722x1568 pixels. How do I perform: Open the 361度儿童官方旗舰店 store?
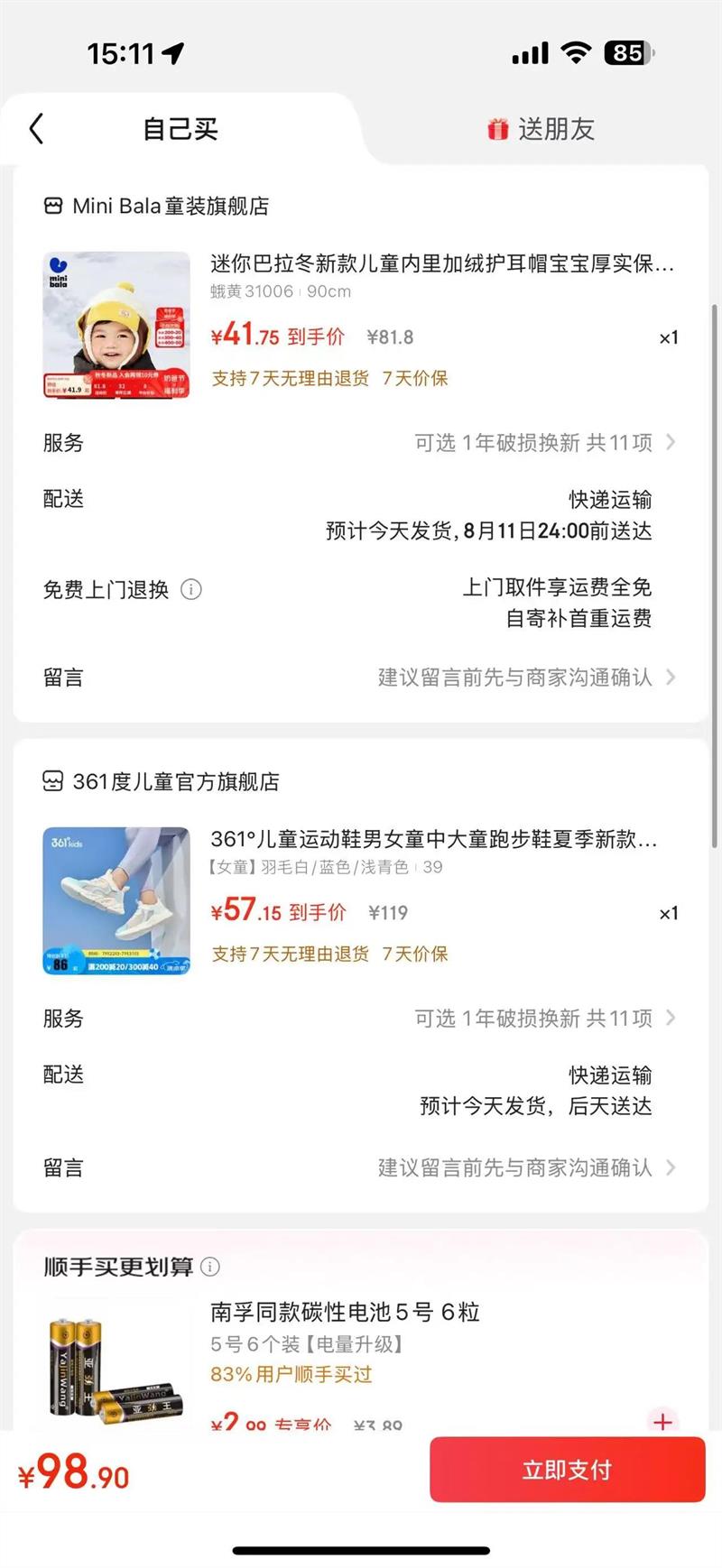tap(162, 781)
